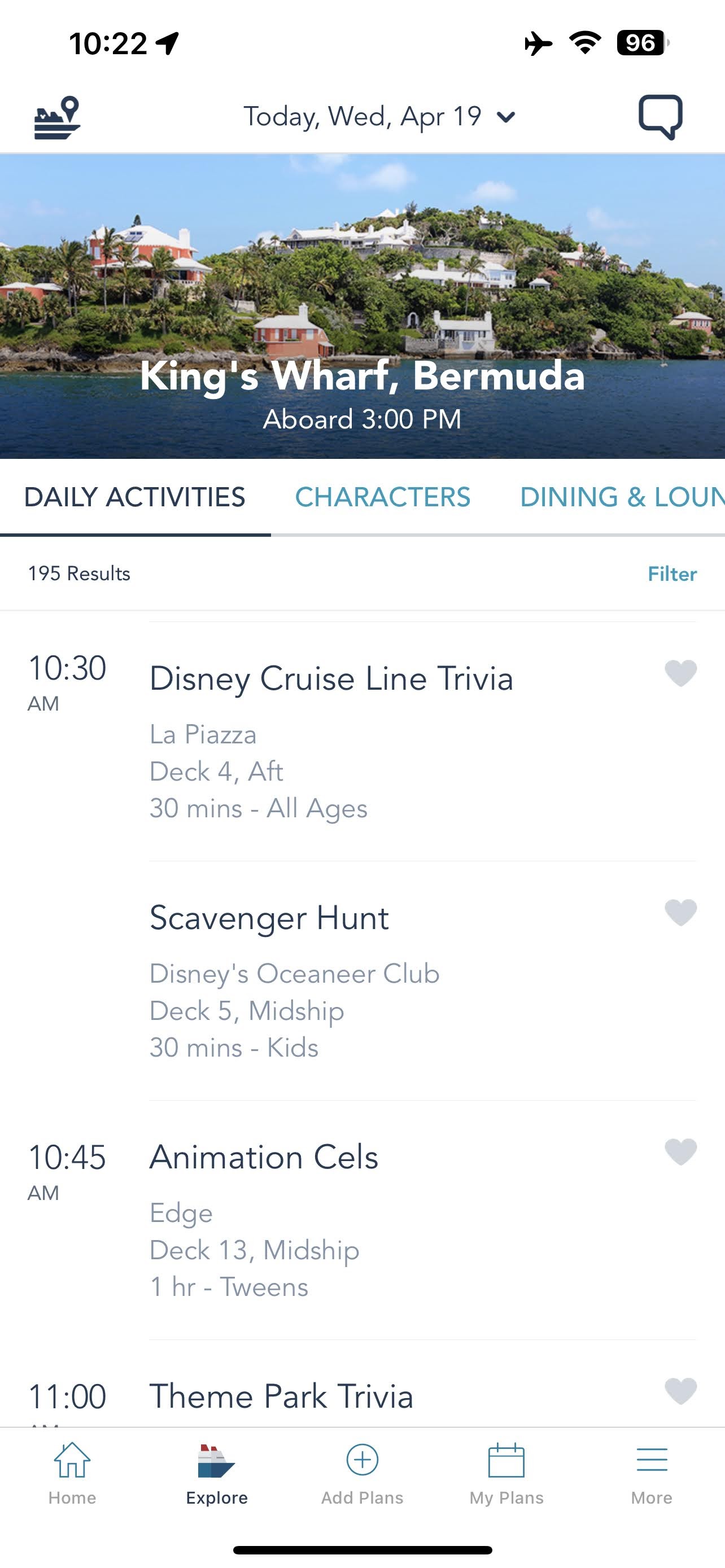This screenshot has height=1568, width=725.
Task: Expand the Today, Wed, Apr 19 date picker
Action: pos(379,116)
